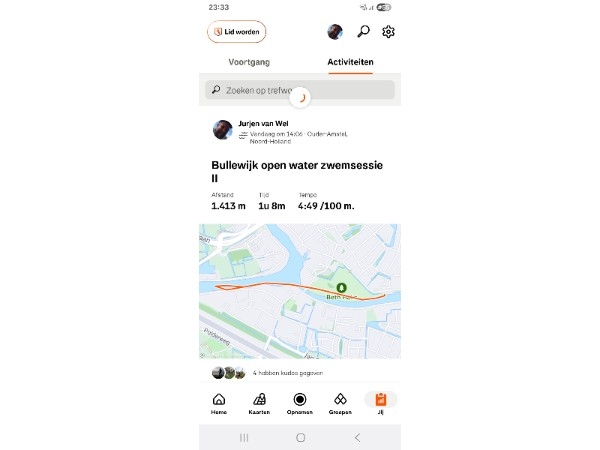Go to the Home tab
Image resolution: width=600 pixels, height=450 pixels.
[219, 403]
